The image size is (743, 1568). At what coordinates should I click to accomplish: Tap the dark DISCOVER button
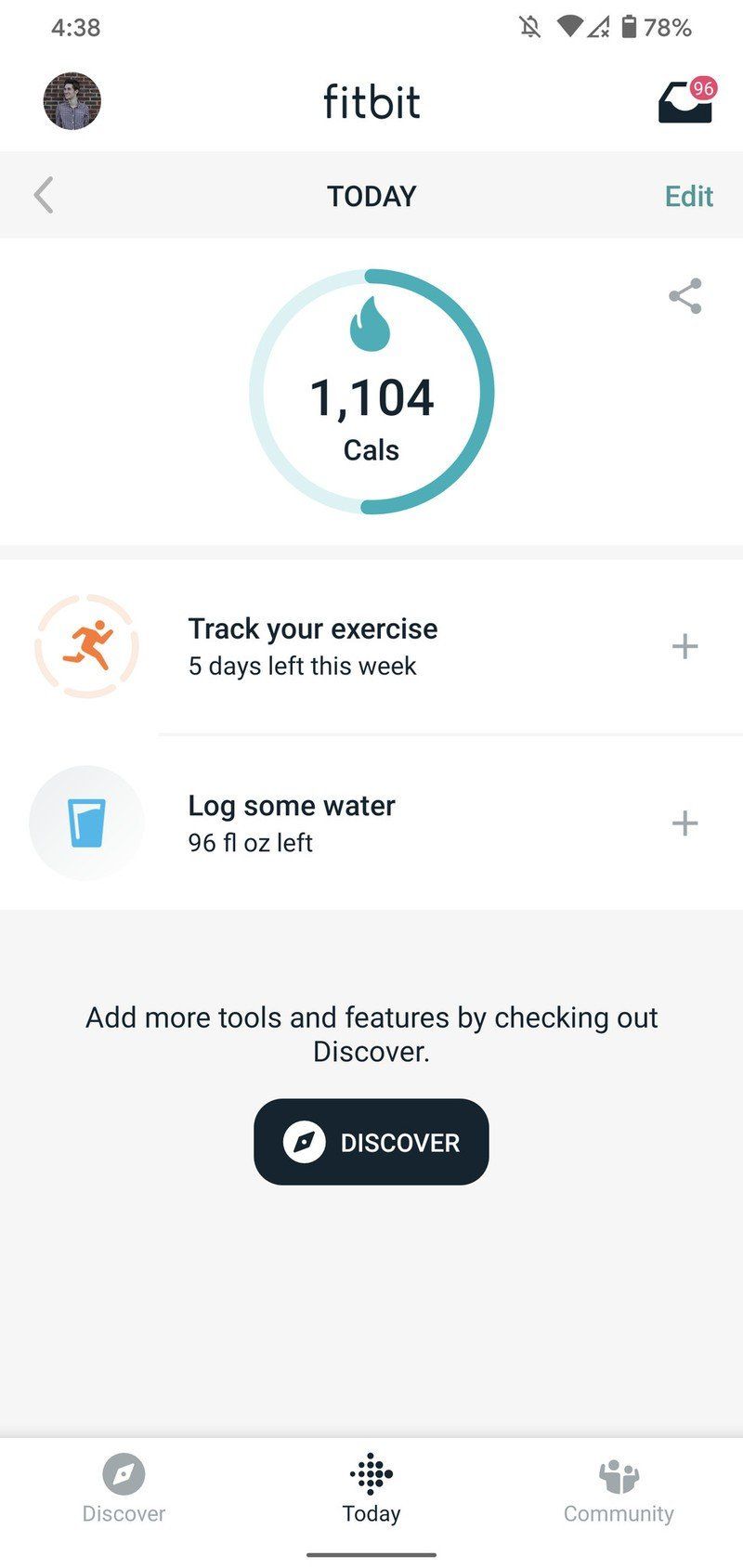tap(371, 1142)
